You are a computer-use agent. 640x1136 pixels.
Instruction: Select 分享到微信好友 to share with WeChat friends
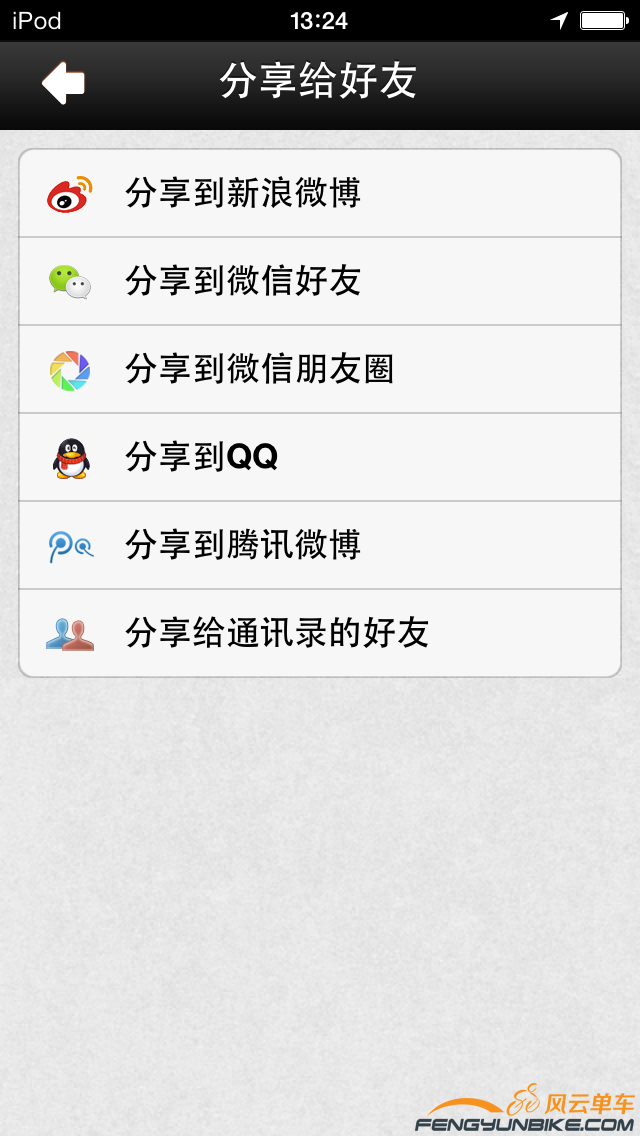320,281
